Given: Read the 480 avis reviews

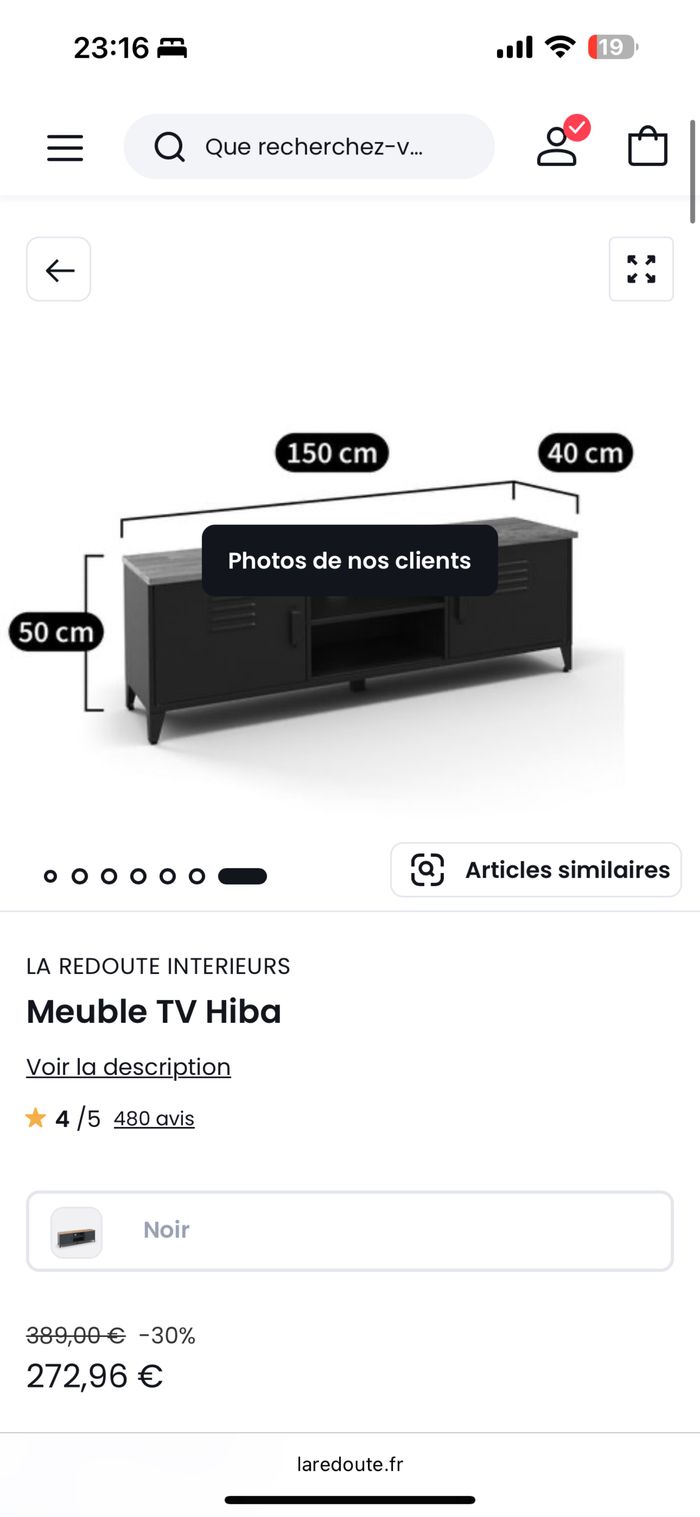Looking at the screenshot, I should coord(154,1119).
